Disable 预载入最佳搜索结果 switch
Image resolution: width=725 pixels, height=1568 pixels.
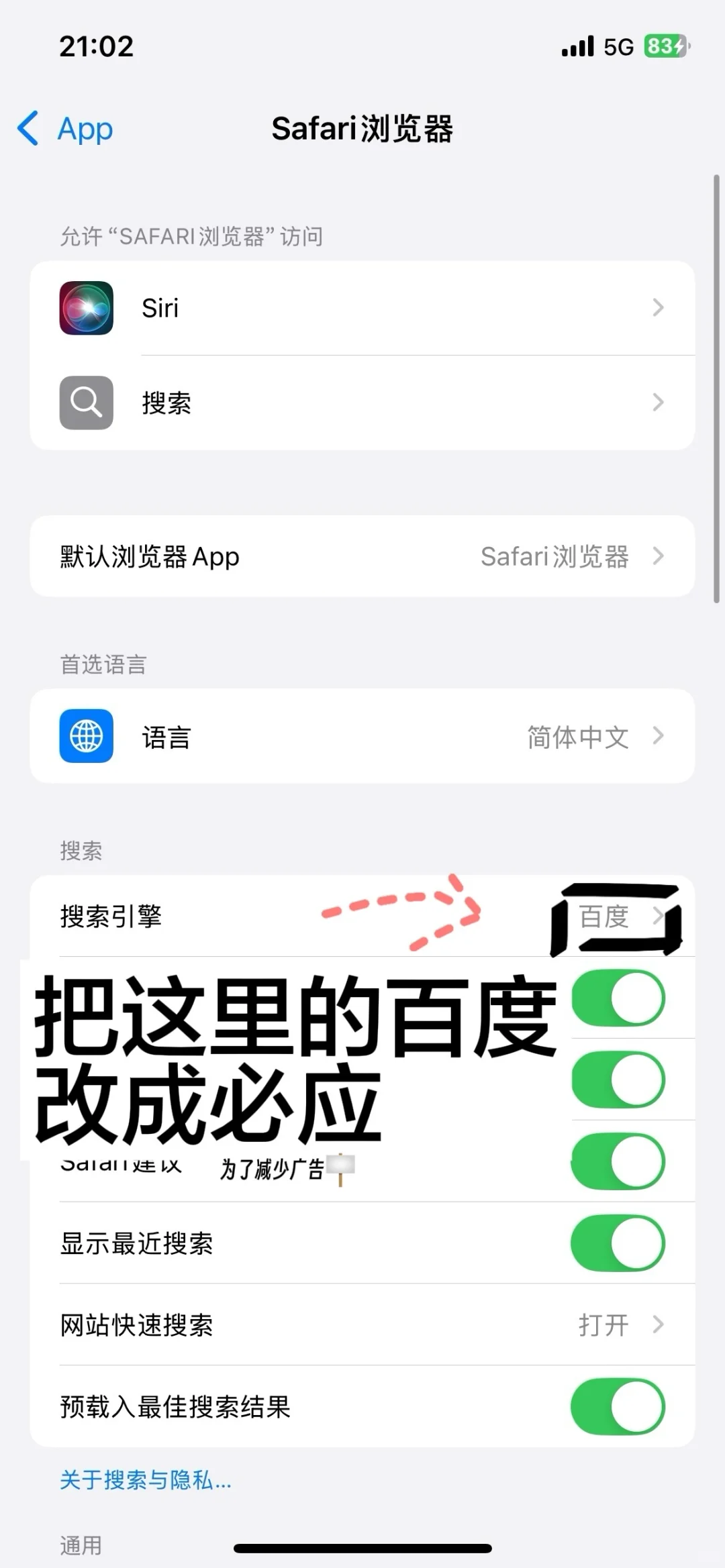[x=618, y=1406]
